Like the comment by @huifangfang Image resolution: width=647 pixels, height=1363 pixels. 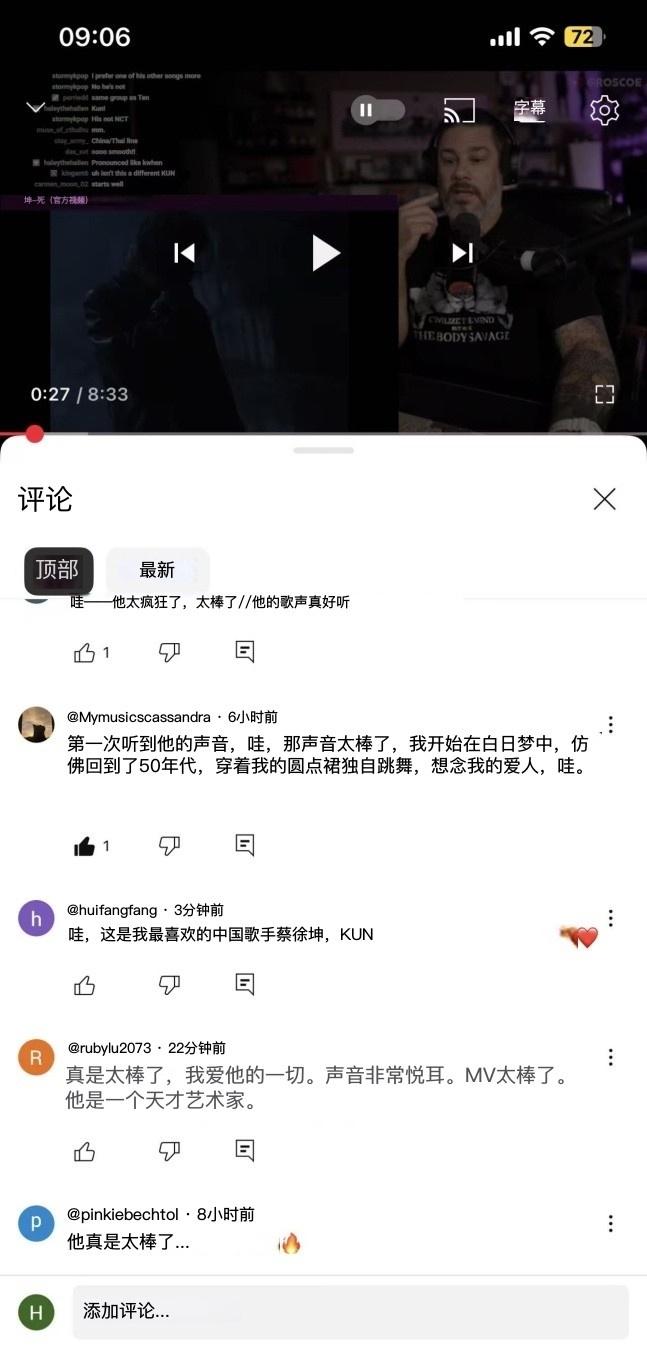coord(85,986)
